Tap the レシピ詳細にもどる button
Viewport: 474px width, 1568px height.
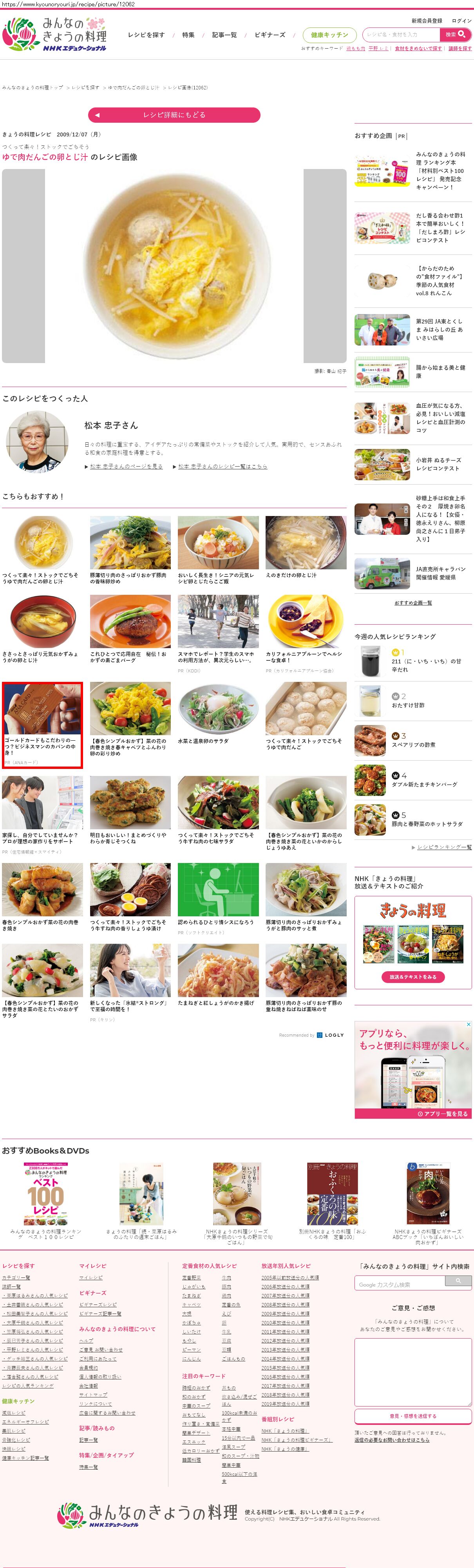point(174,115)
